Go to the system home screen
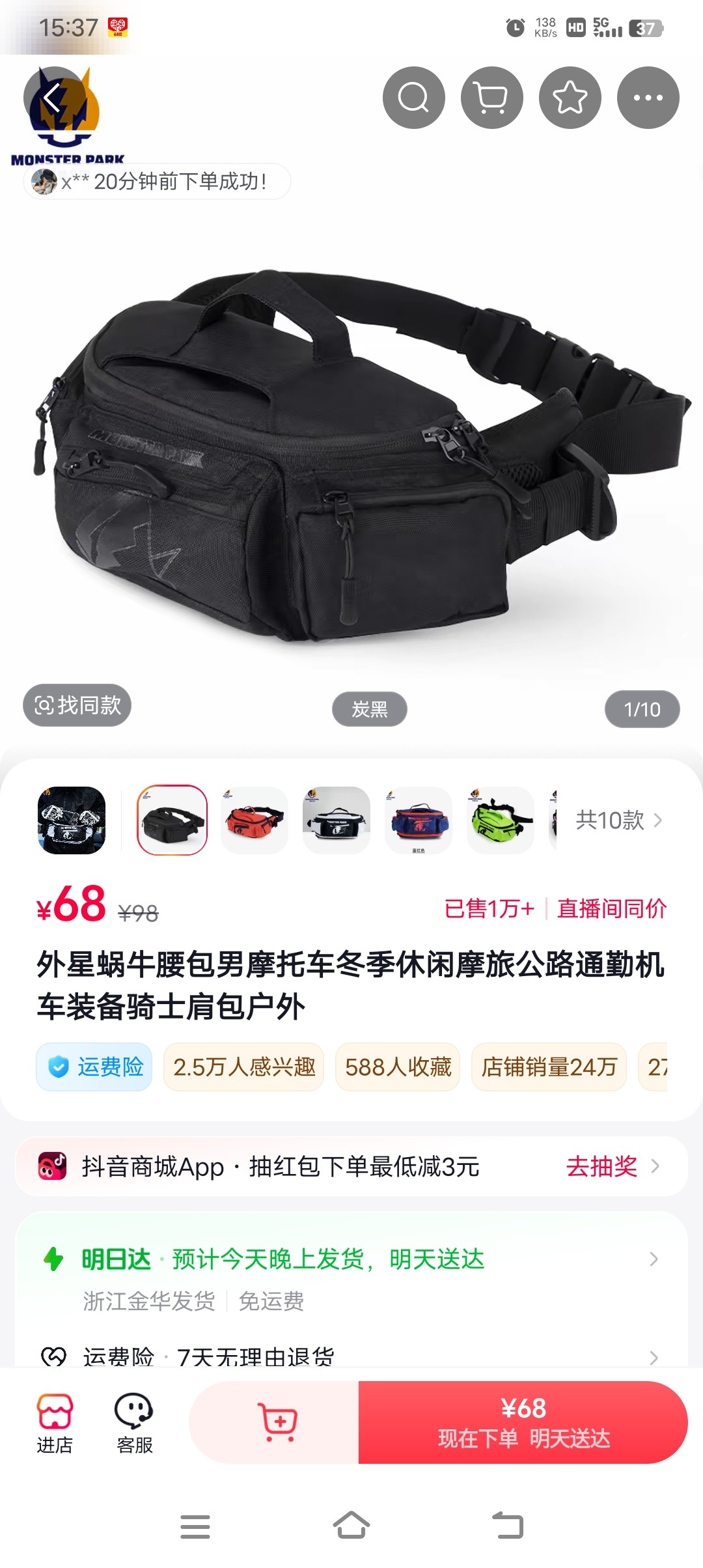Image resolution: width=703 pixels, height=1568 pixels. pyautogui.click(x=351, y=1526)
